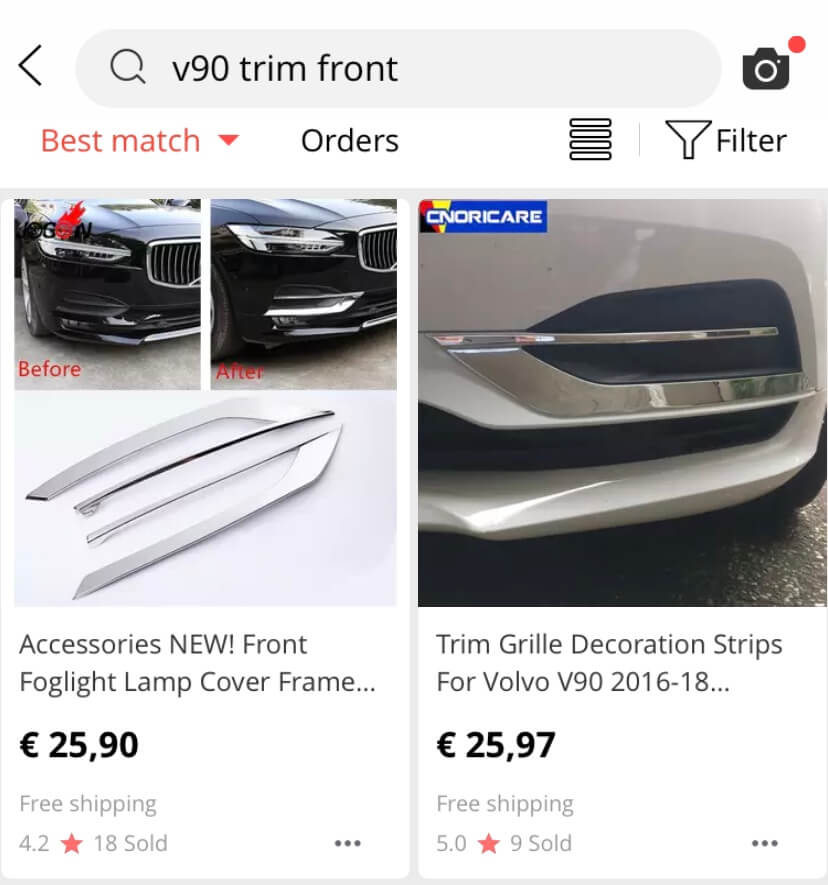
Task: Tap the search field showing v90 trim front
Action: pyautogui.click(x=398, y=68)
